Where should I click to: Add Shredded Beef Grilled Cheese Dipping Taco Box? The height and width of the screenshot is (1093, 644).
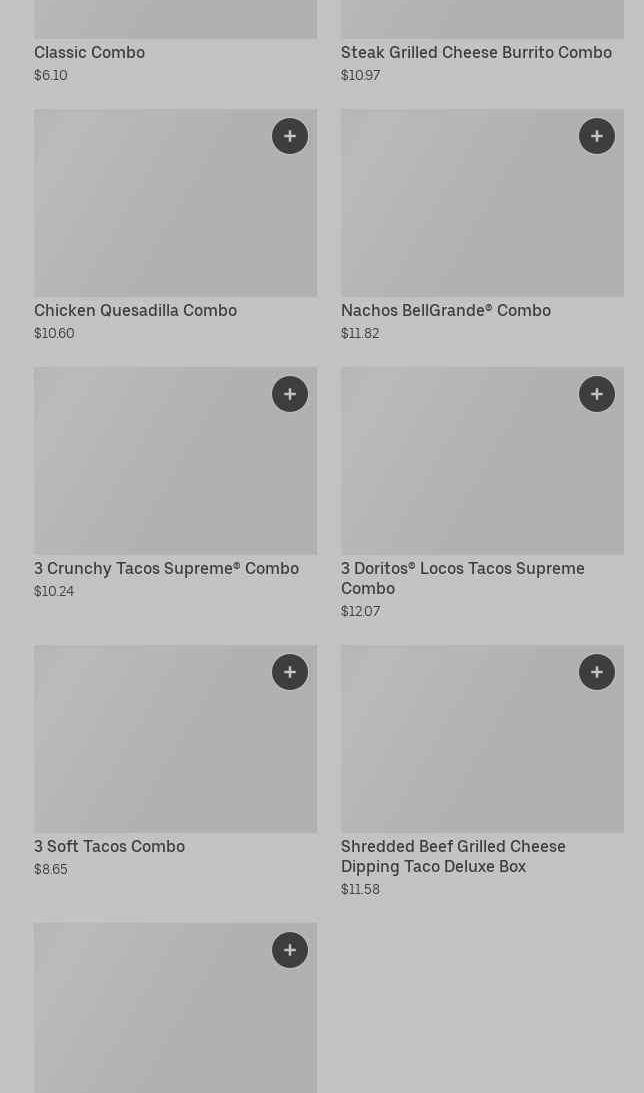(597, 672)
